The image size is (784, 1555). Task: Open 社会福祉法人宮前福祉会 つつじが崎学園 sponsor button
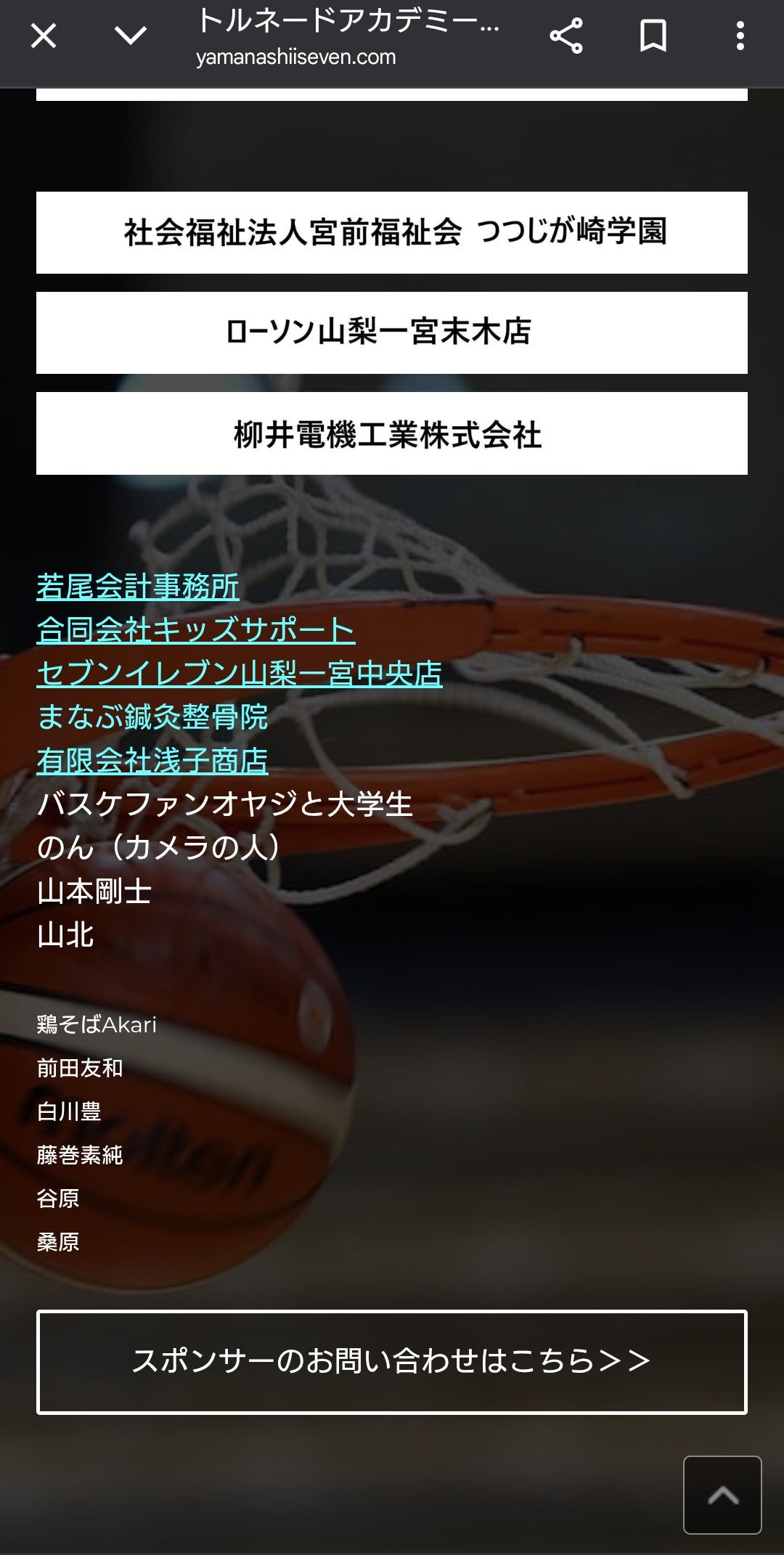pyautogui.click(x=392, y=232)
